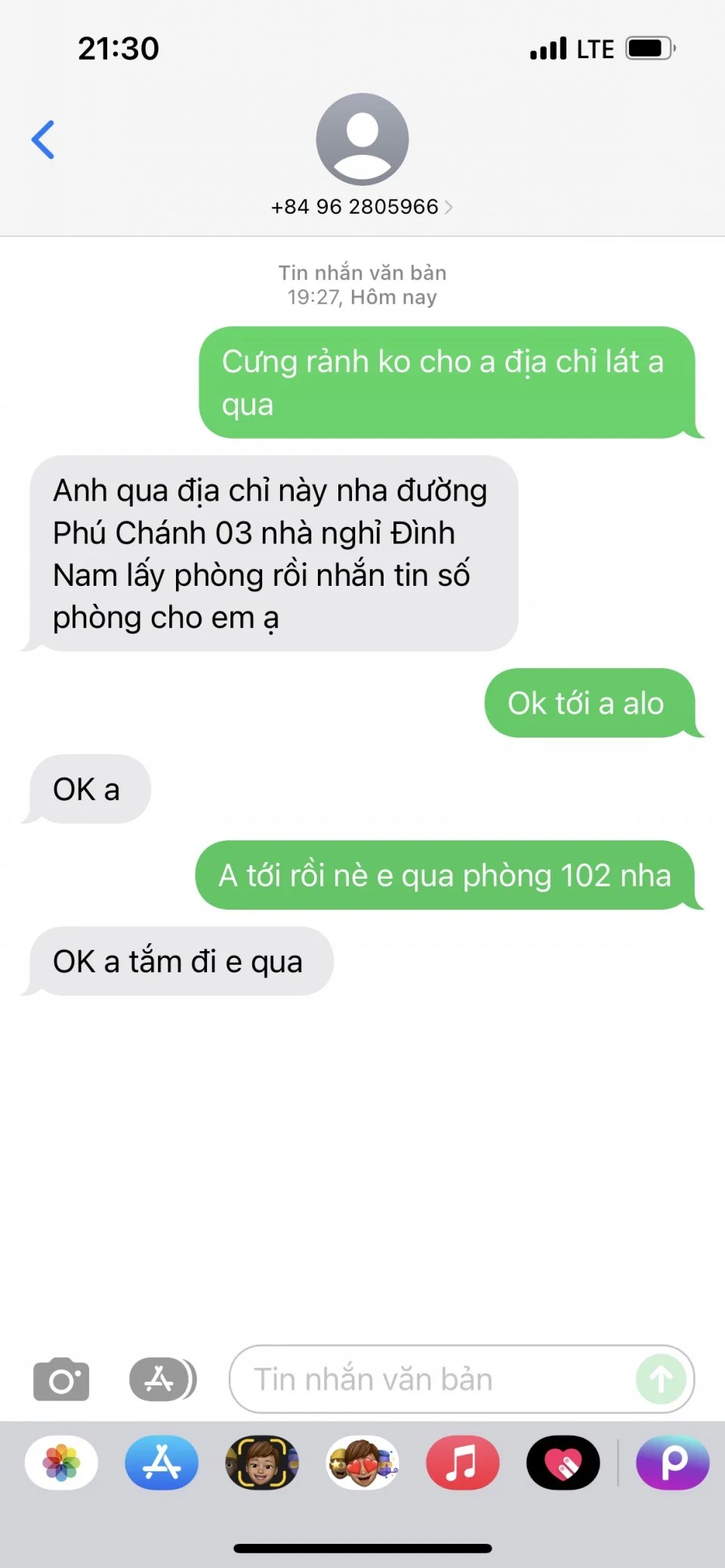725x1568 pixels.
Task: Open Memoji in the app strip
Action: click(x=262, y=1462)
